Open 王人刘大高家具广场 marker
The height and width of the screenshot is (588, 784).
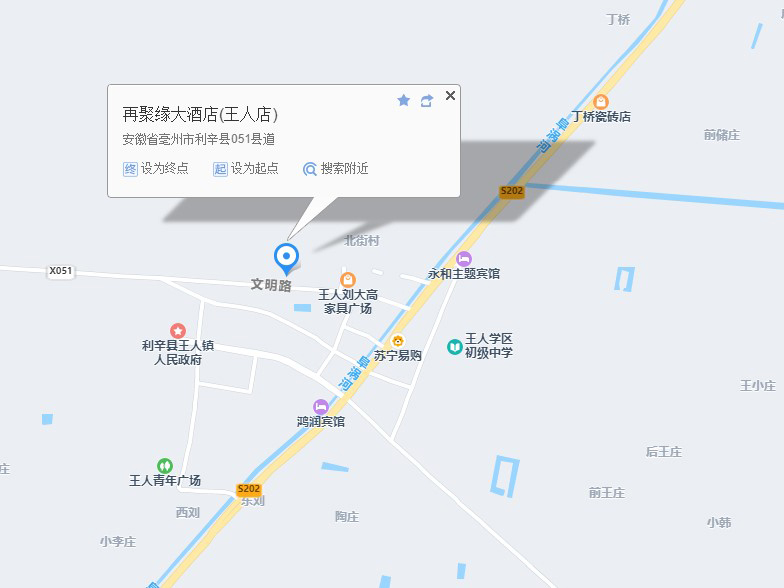coord(348,280)
